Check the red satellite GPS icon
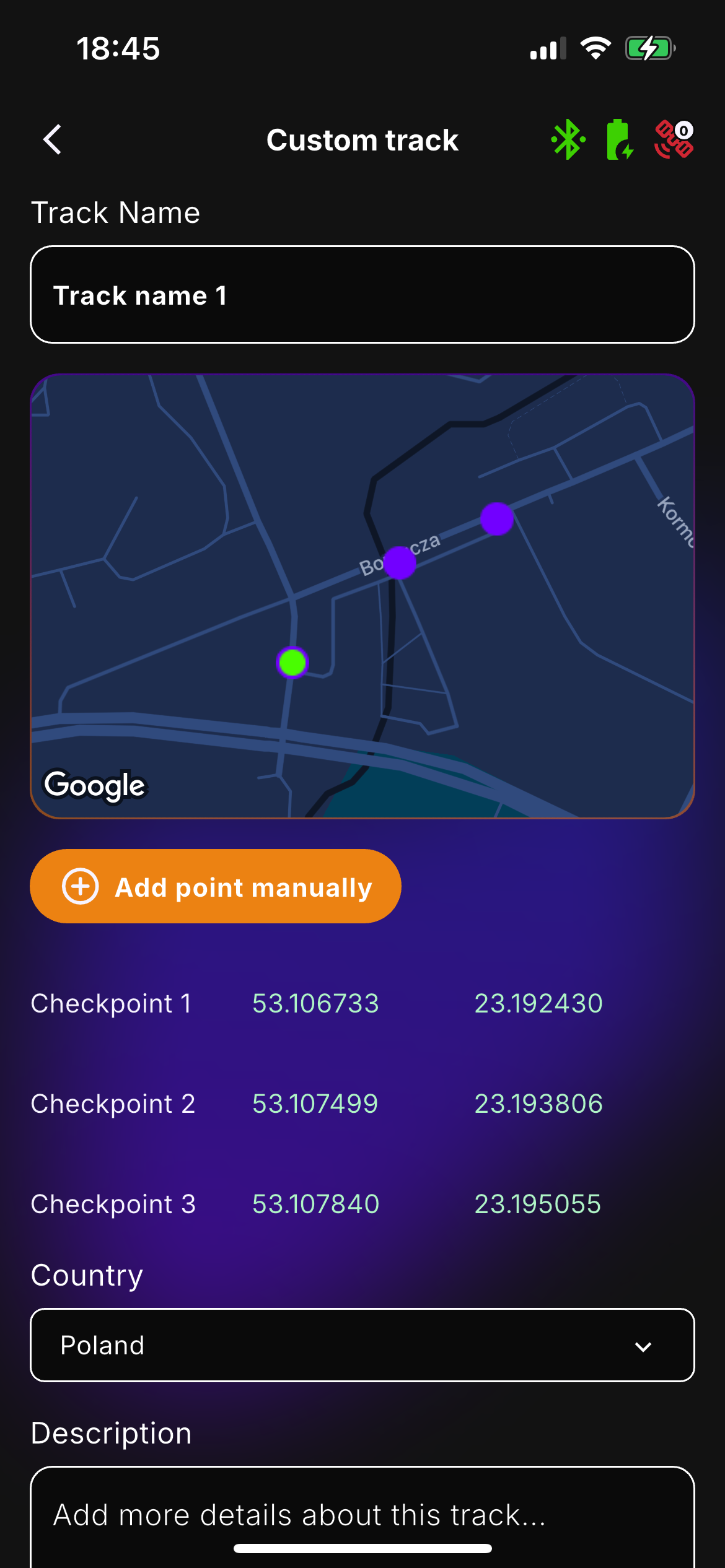 (x=674, y=139)
